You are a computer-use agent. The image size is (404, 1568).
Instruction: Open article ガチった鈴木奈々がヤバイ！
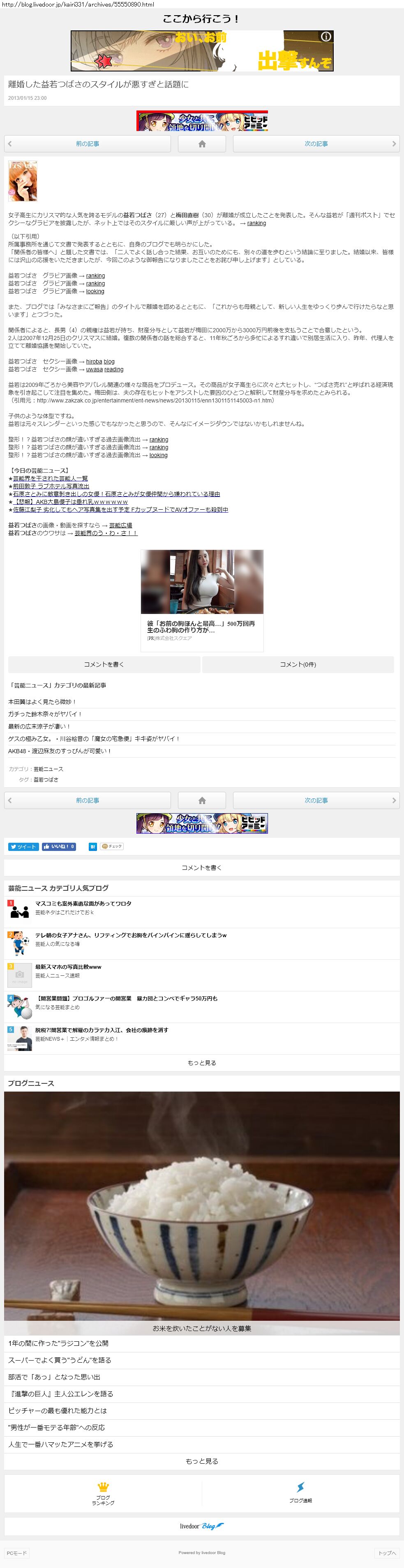click(x=44, y=714)
